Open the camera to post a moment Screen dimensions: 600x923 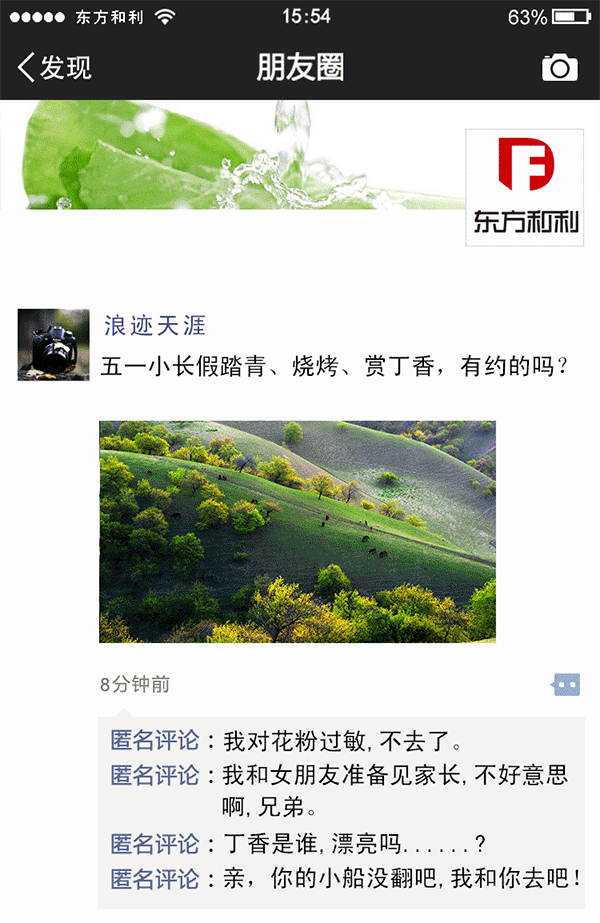559,68
